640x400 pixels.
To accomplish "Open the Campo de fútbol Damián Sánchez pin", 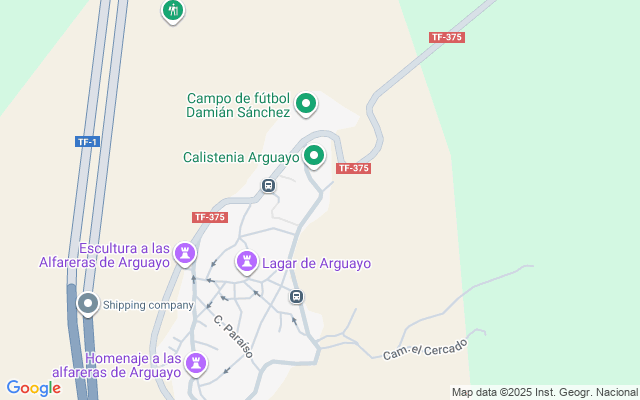I will click(306, 104).
